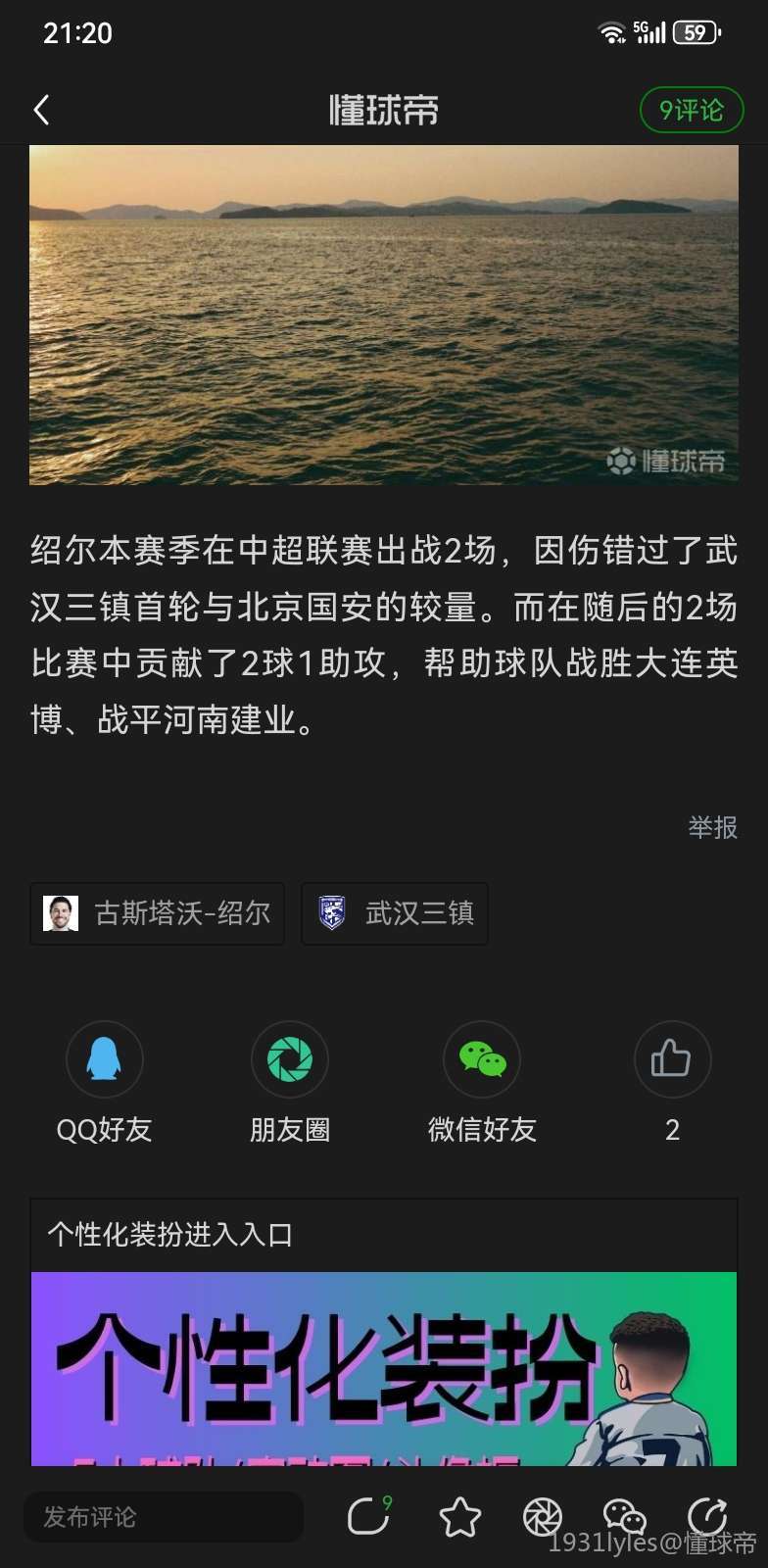Go back using the top-left arrow
The image size is (768, 1568).
[42, 110]
